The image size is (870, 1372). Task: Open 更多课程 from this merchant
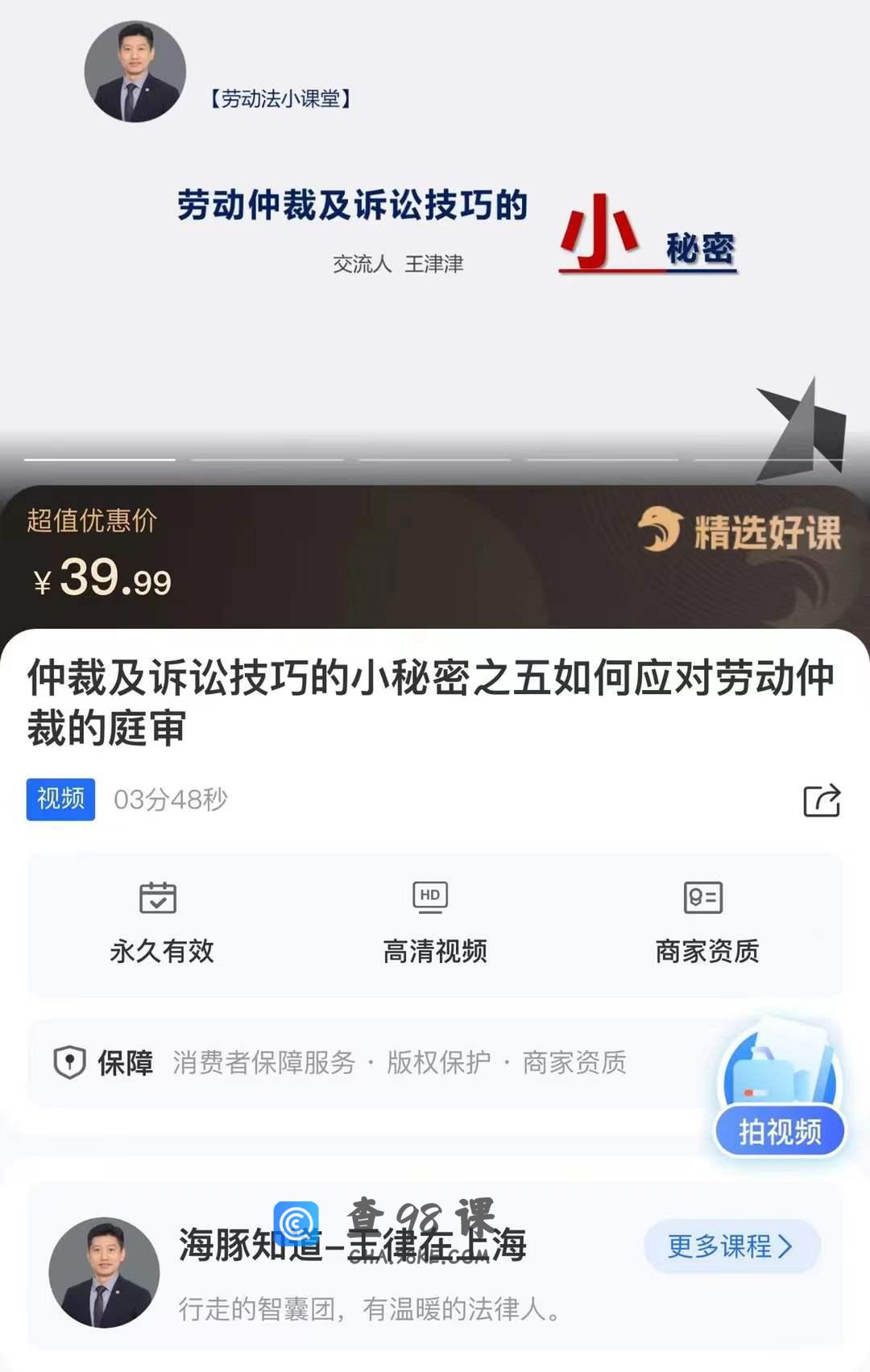731,1246
